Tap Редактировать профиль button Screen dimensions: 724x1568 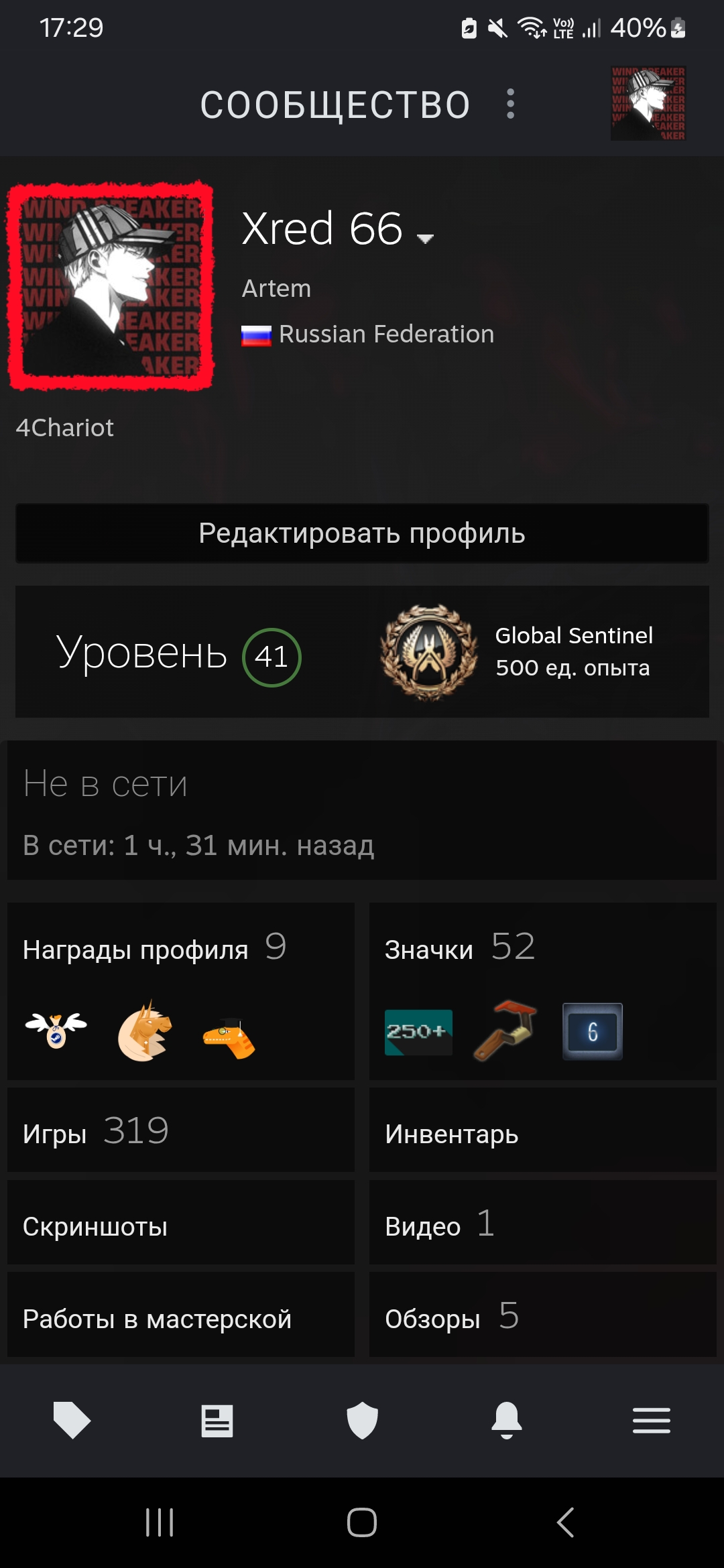(362, 533)
